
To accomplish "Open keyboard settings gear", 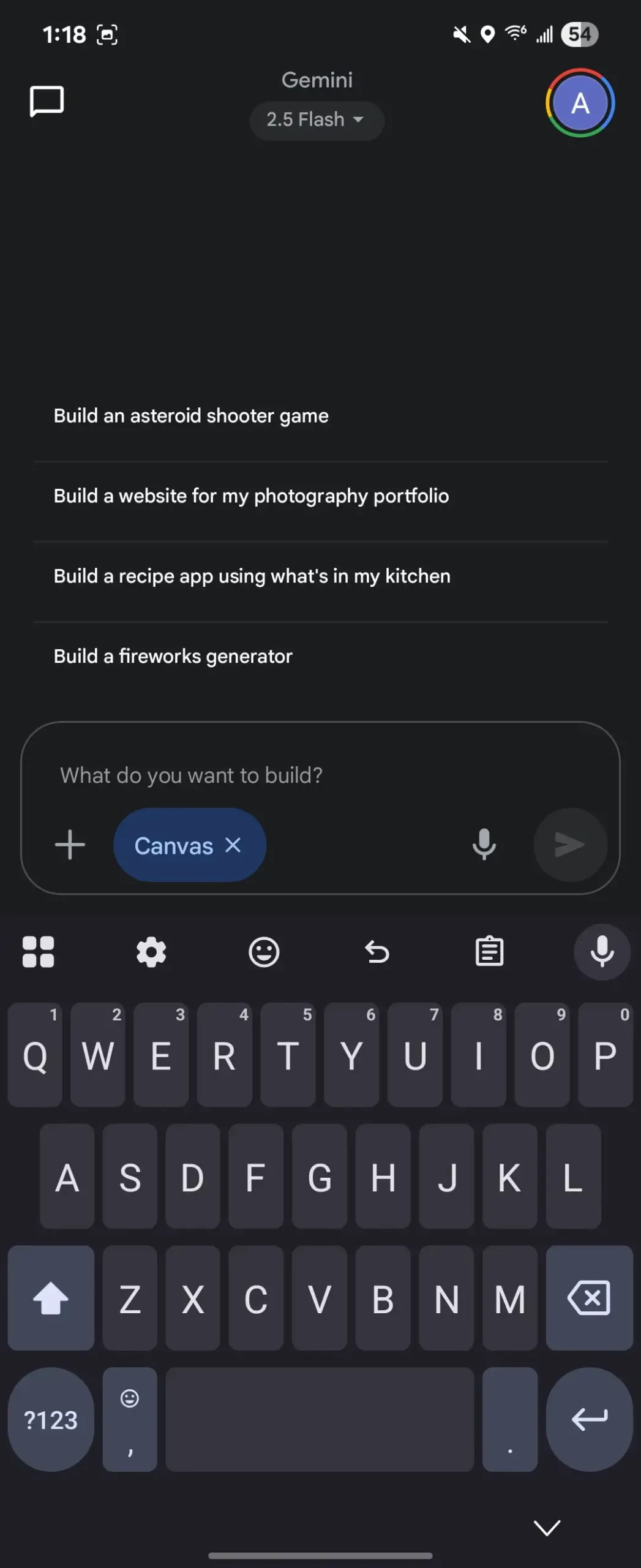I will [x=151, y=952].
